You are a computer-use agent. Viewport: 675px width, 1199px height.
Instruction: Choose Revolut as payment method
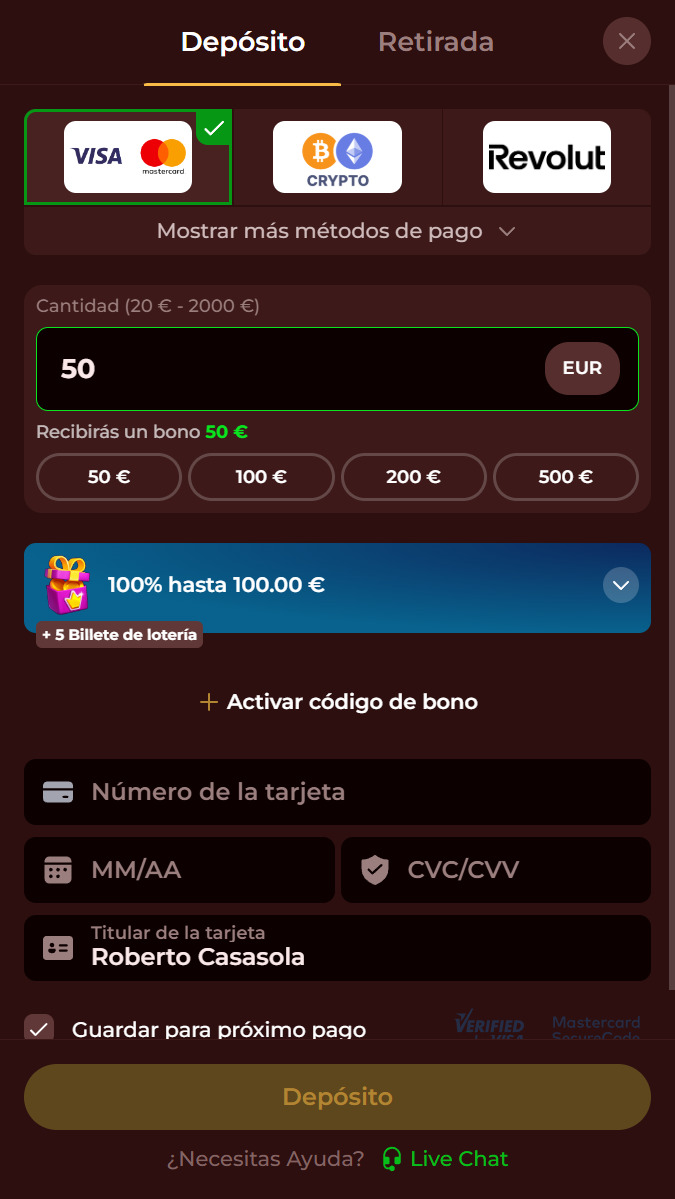pyautogui.click(x=547, y=157)
